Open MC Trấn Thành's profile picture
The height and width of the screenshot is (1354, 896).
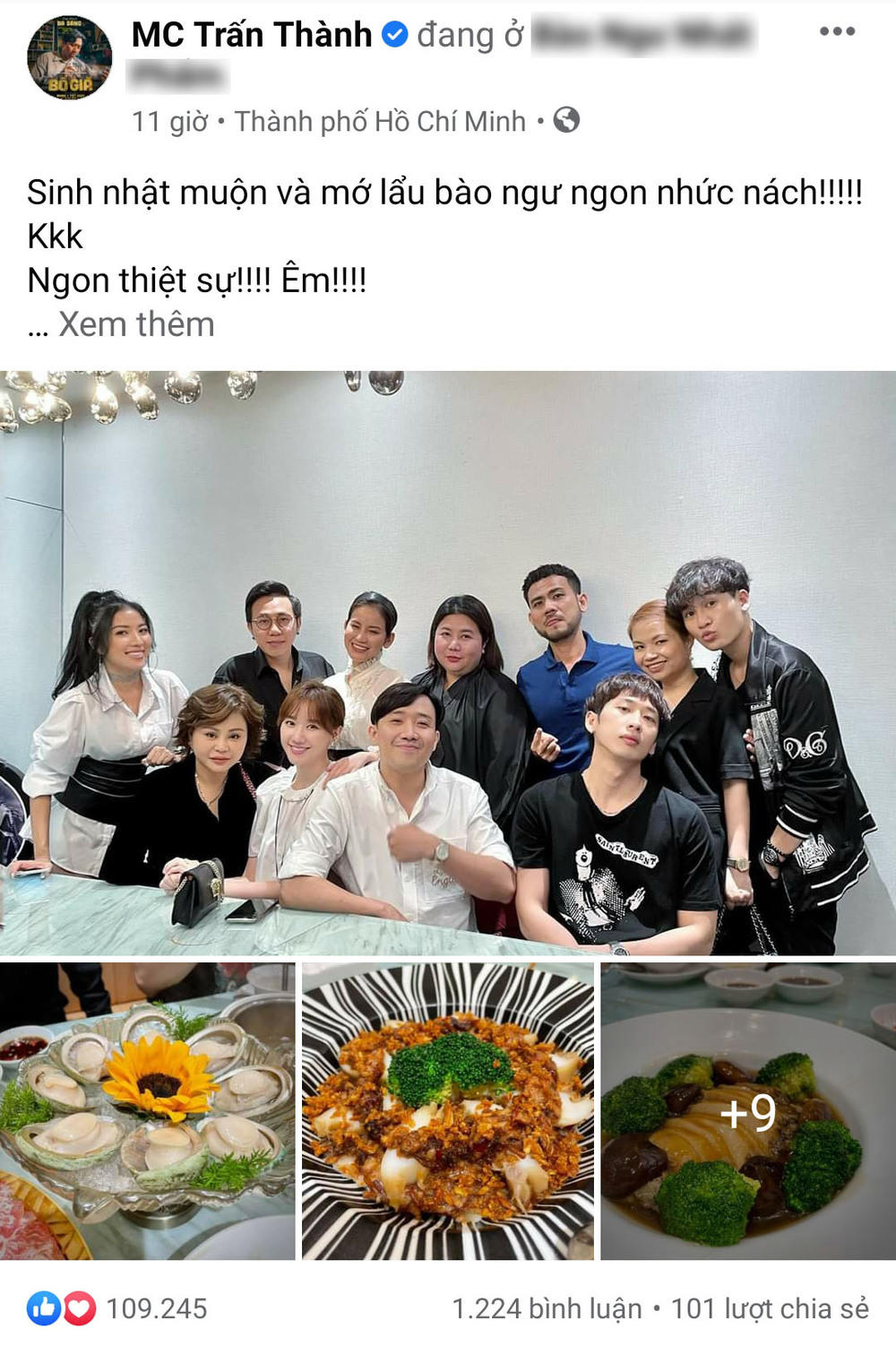click(x=70, y=56)
